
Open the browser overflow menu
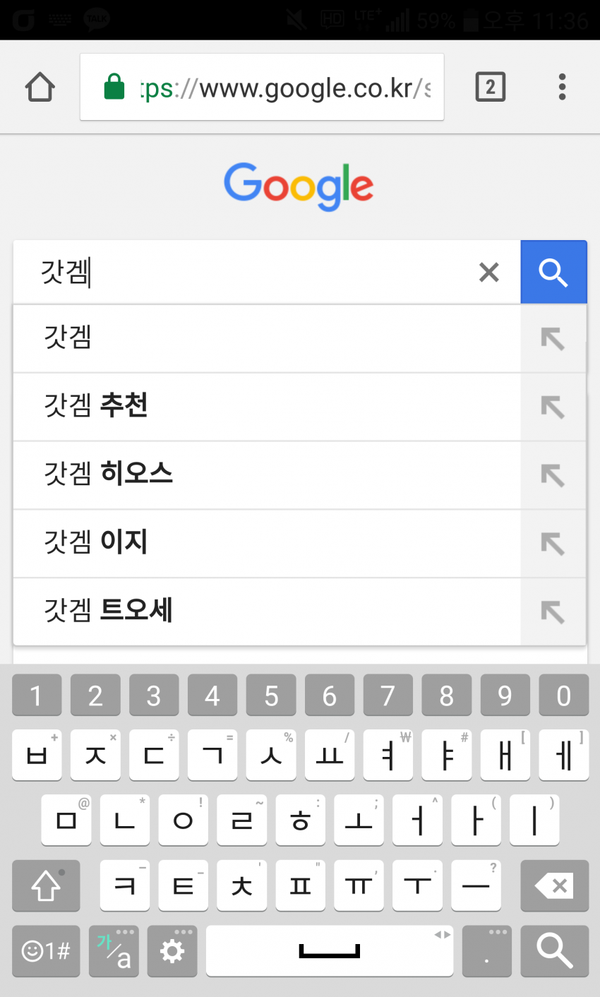pyautogui.click(x=562, y=87)
